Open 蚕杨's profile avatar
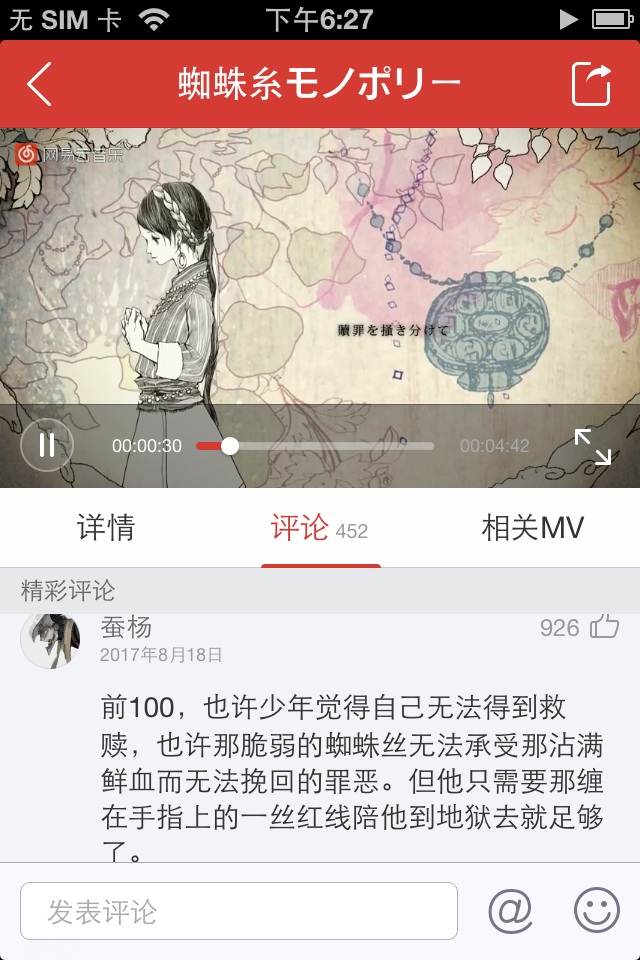The image size is (640, 960). tap(50, 639)
